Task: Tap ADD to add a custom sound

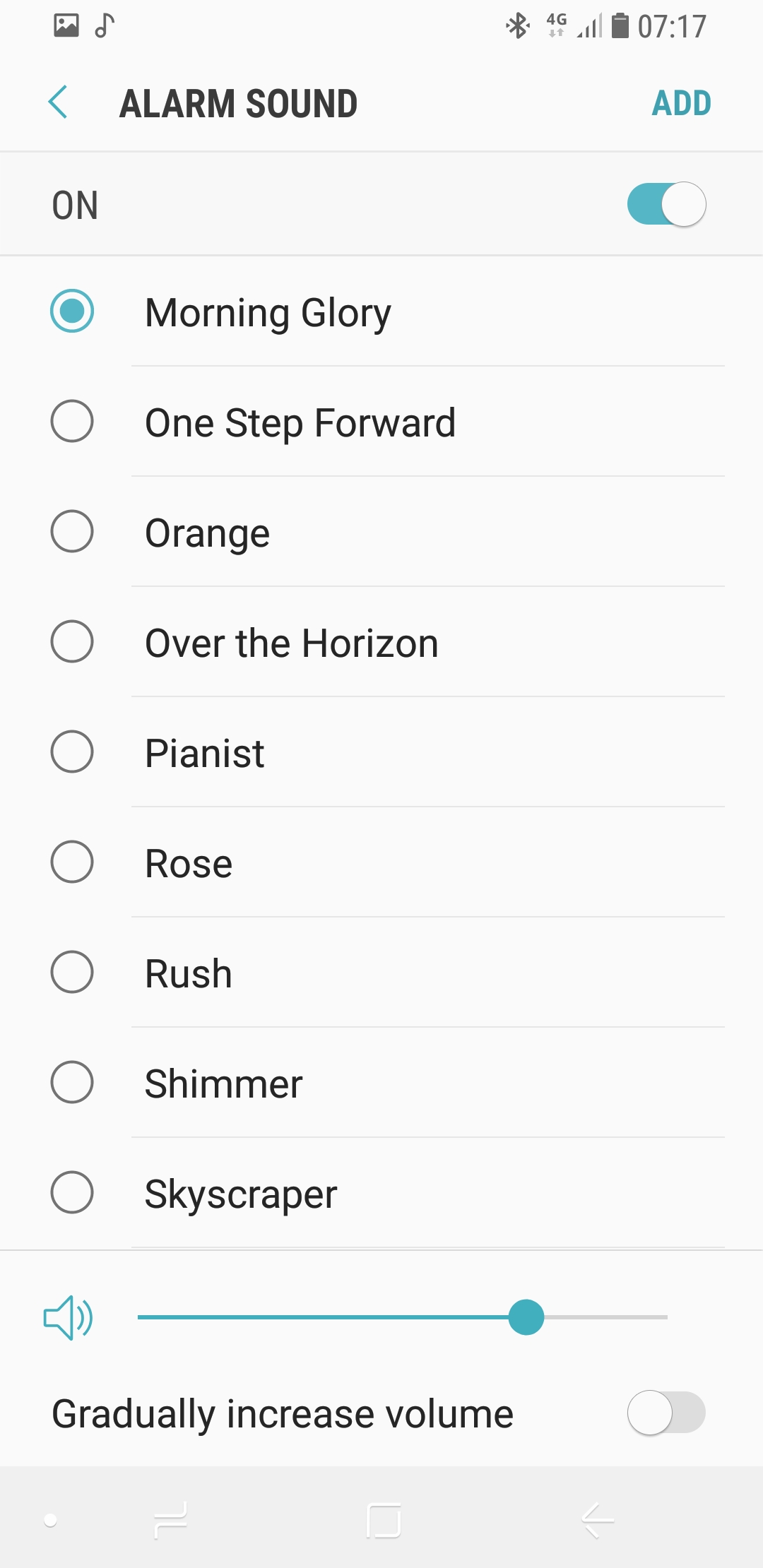Action: pyautogui.click(x=680, y=104)
